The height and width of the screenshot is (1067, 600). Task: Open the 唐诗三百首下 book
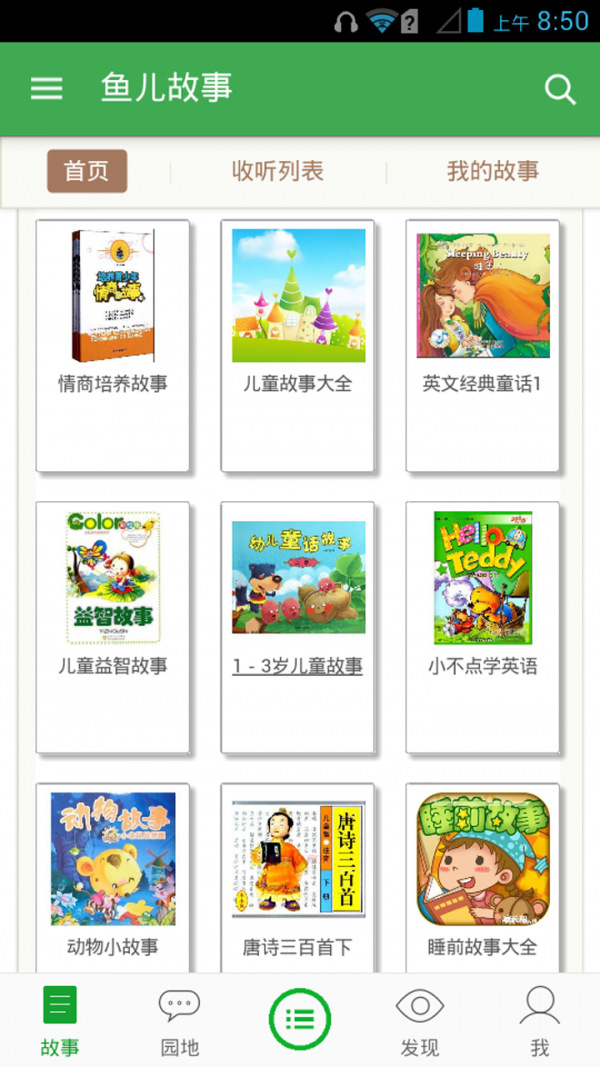298,876
